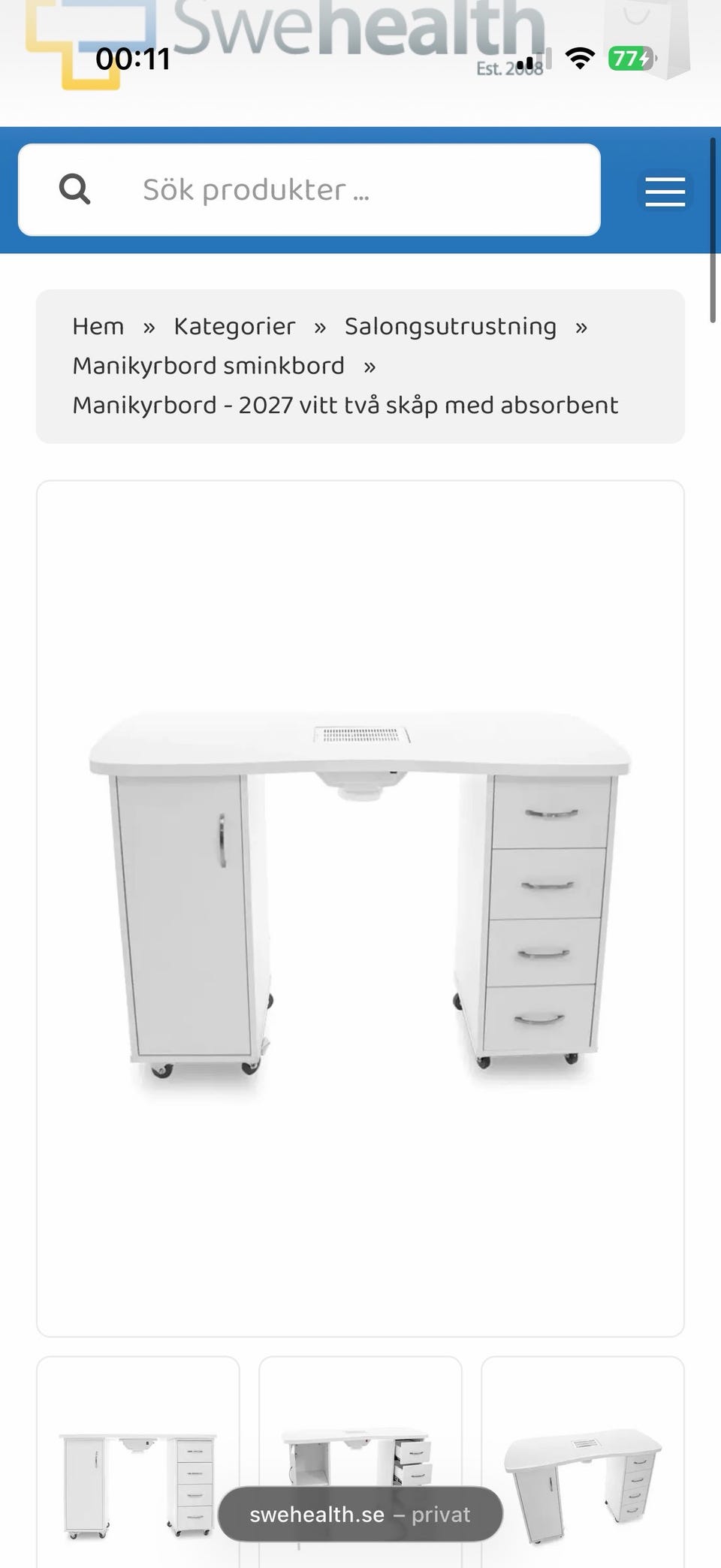This screenshot has width=721, height=1568.
Task: Go to Hem breadcrumb link
Action: pos(98,327)
